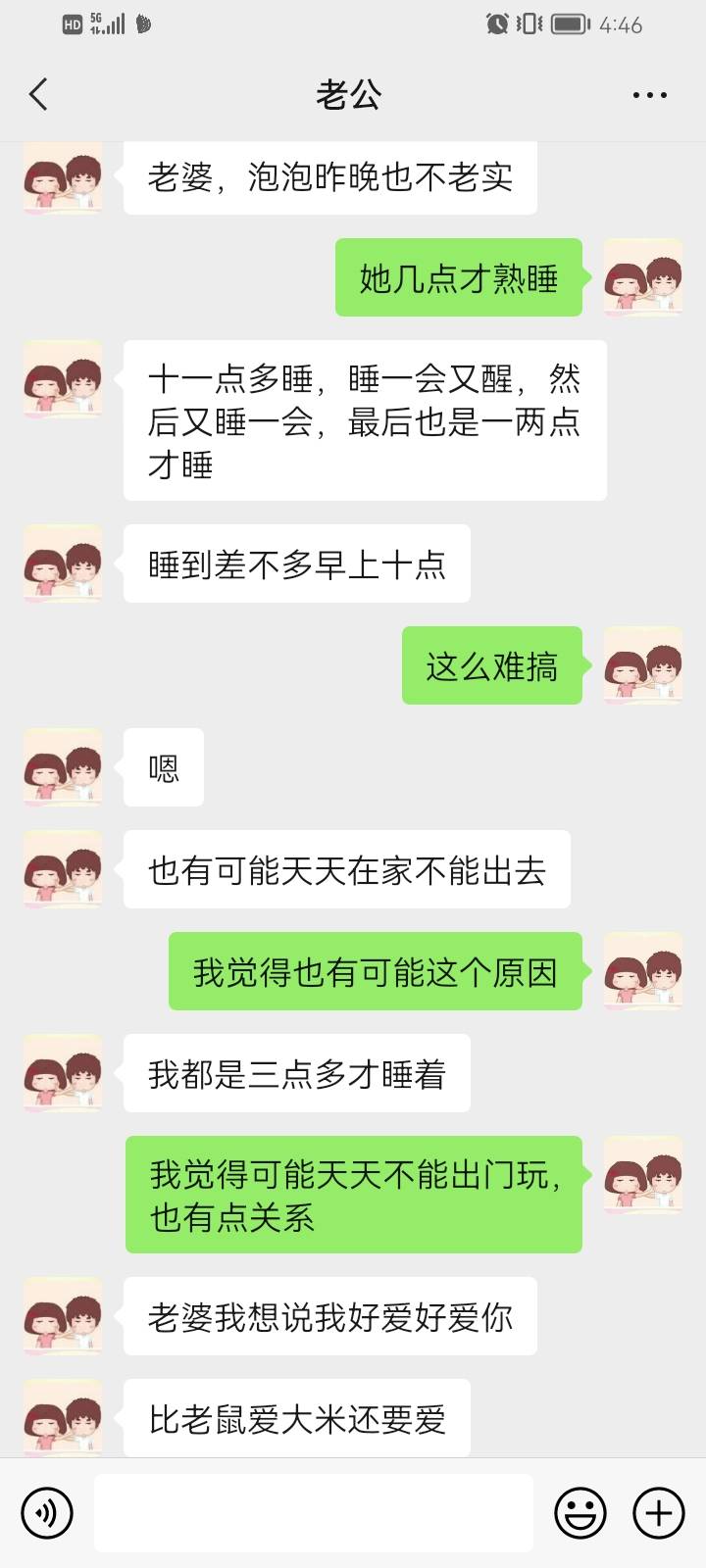Viewport: 706px width, 1568px height.
Task: Tap the bubble saying 比老鼠爱大米还要爱
Action: pyautogui.click(x=294, y=1416)
